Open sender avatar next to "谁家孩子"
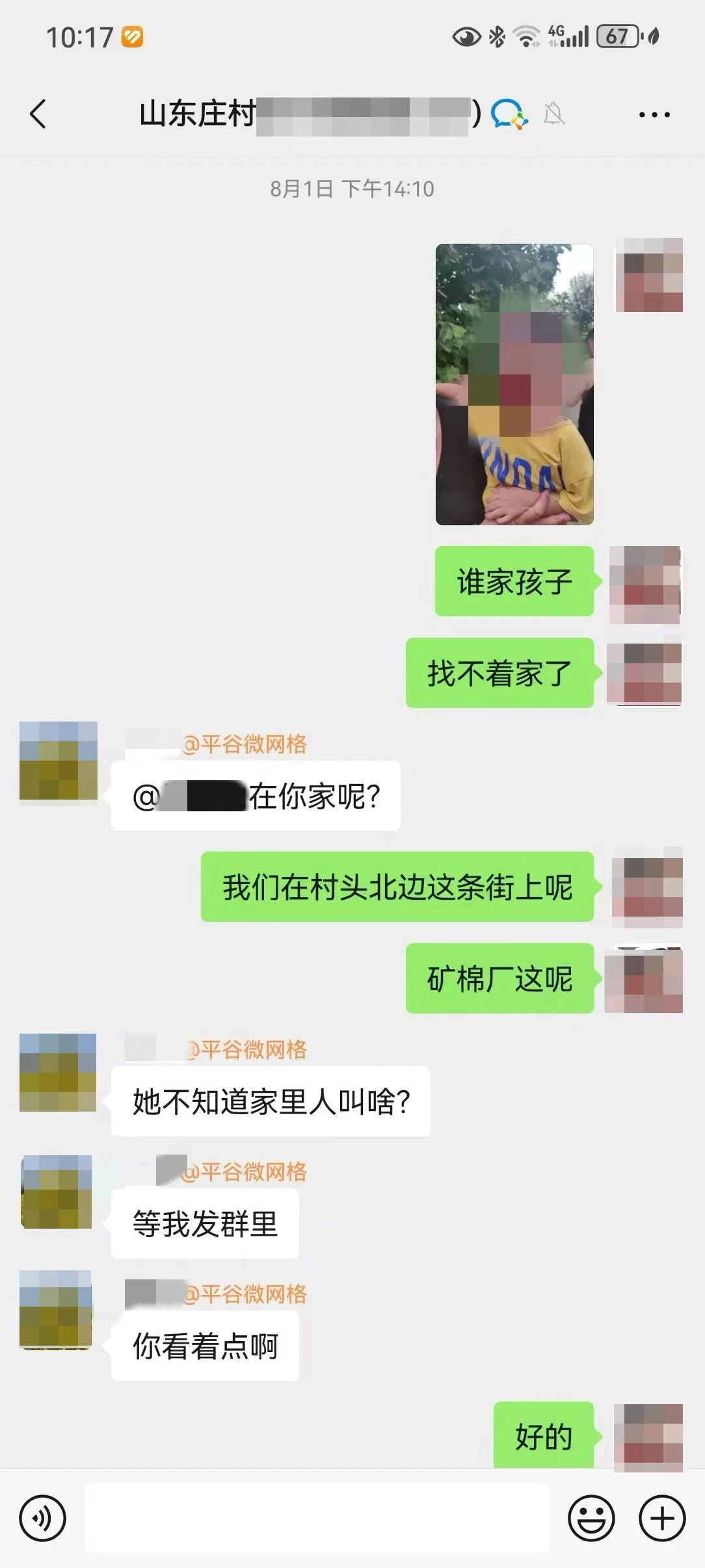Viewport: 705px width, 1568px height. (645, 583)
